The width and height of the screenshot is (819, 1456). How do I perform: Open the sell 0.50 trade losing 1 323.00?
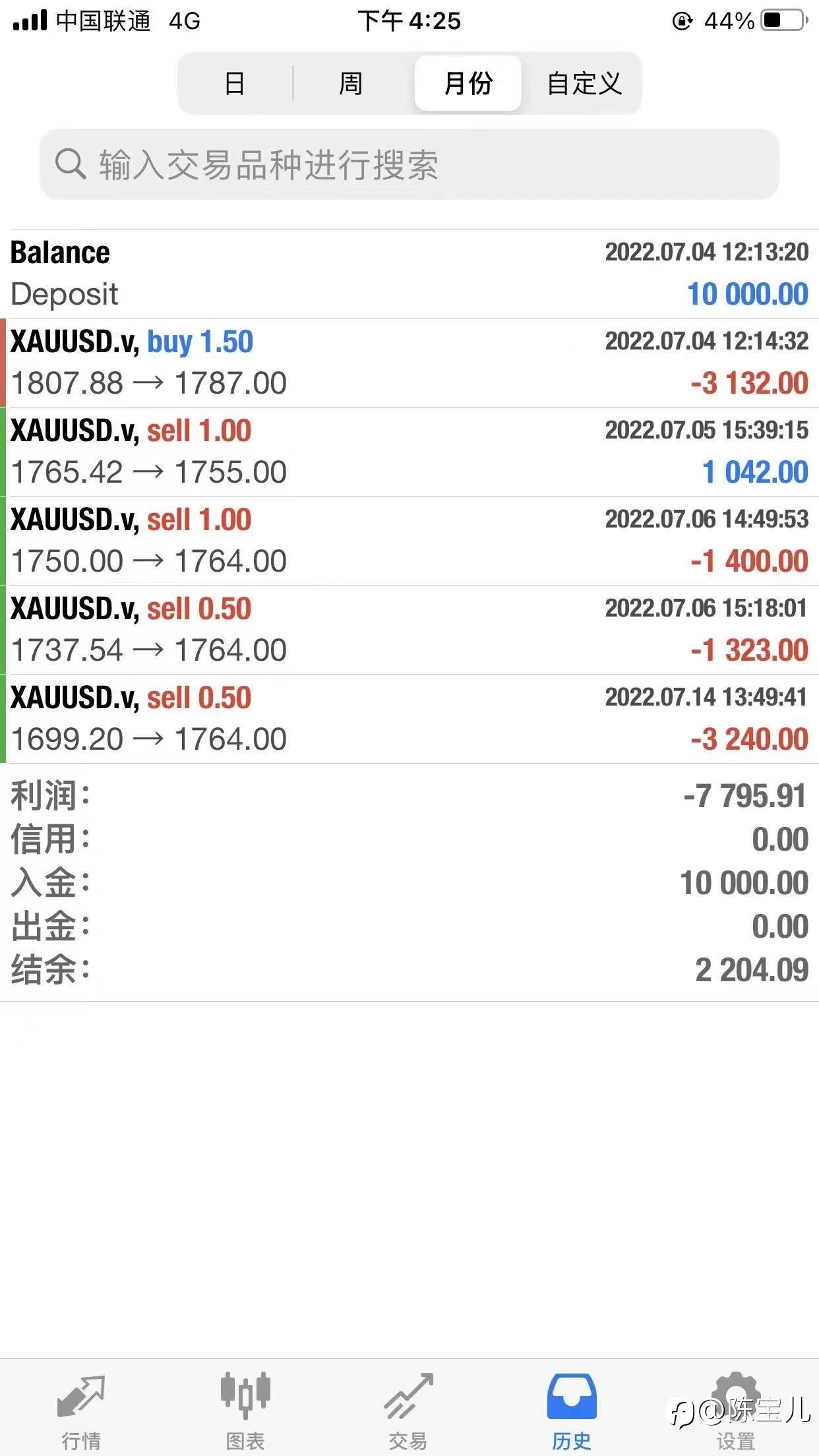[409, 630]
